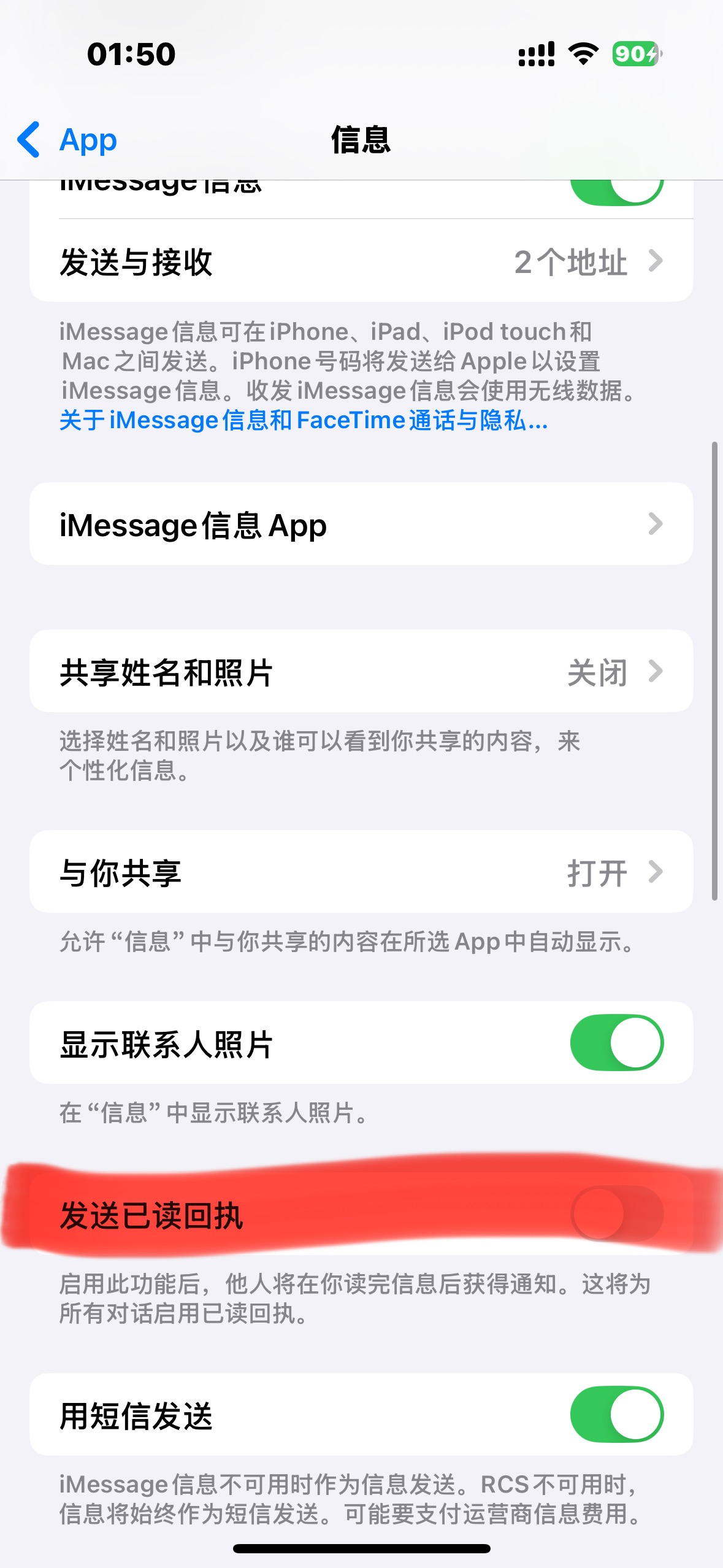The width and height of the screenshot is (723, 1568).
Task: Open 发送与接收 address settings
Action: [361, 262]
